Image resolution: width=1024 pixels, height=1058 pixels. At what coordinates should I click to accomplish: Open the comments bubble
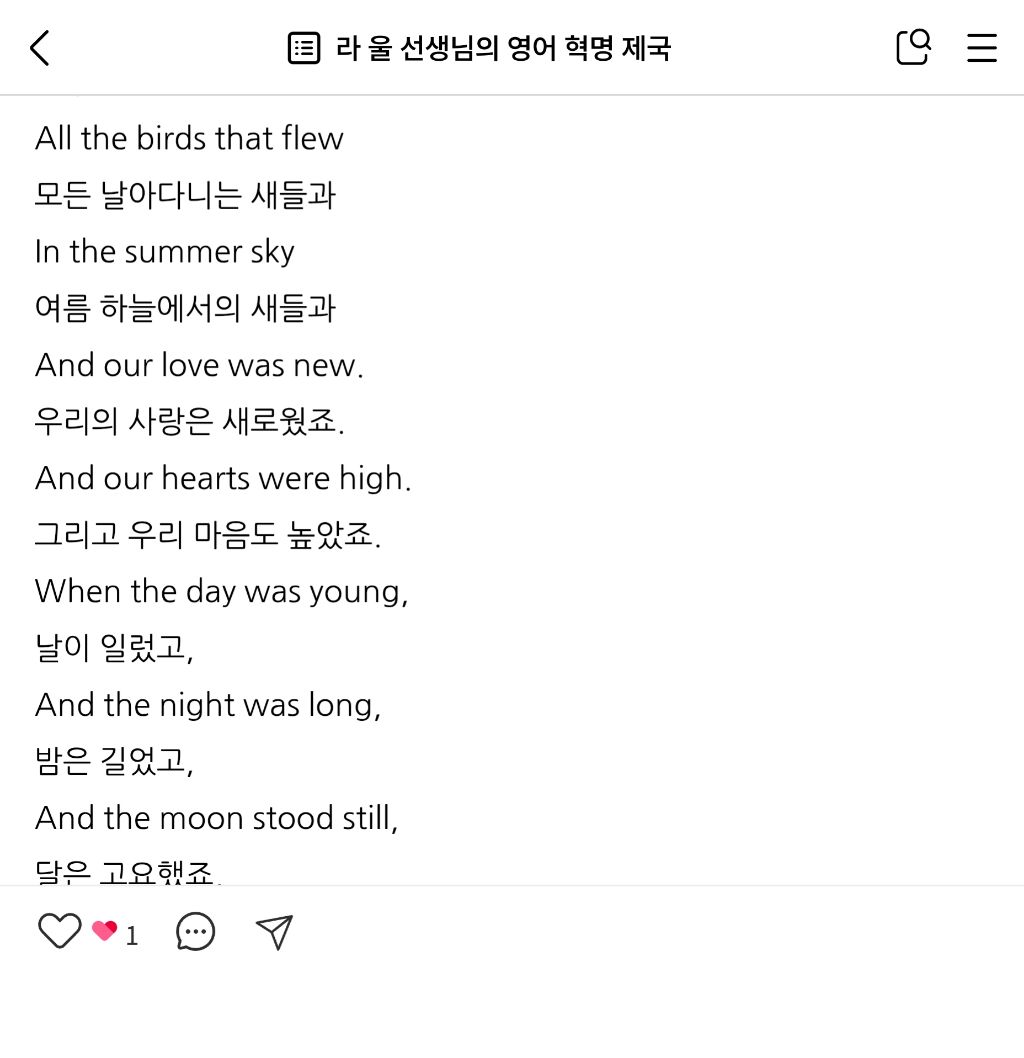coord(196,932)
